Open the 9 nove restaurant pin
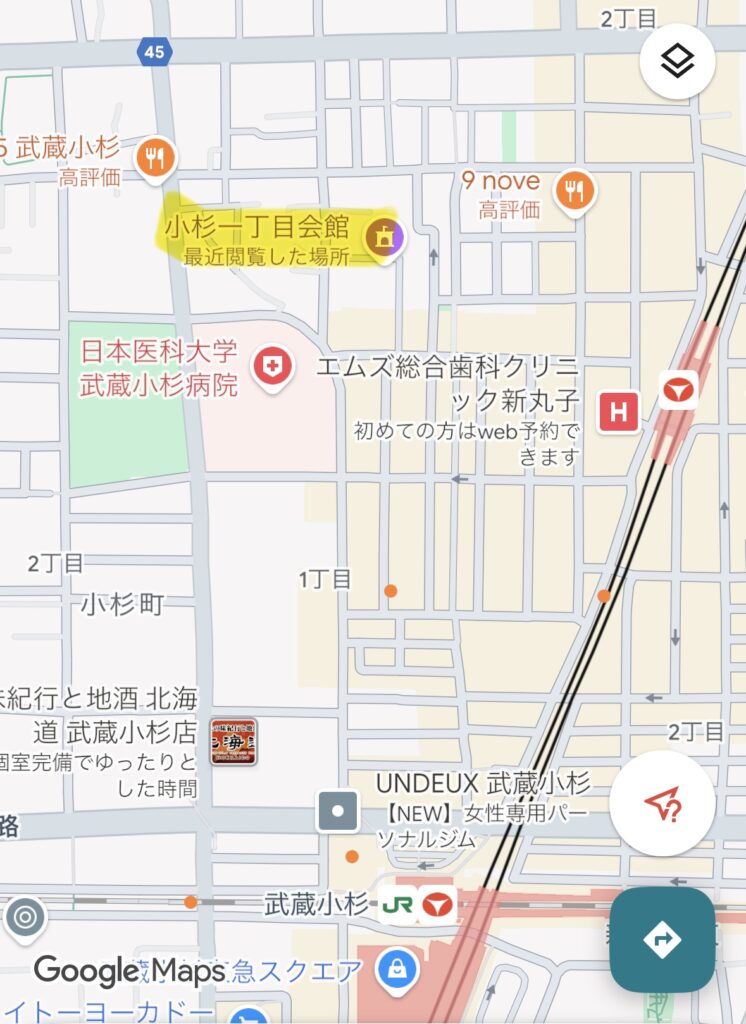Image resolution: width=746 pixels, height=1024 pixels. [x=574, y=190]
